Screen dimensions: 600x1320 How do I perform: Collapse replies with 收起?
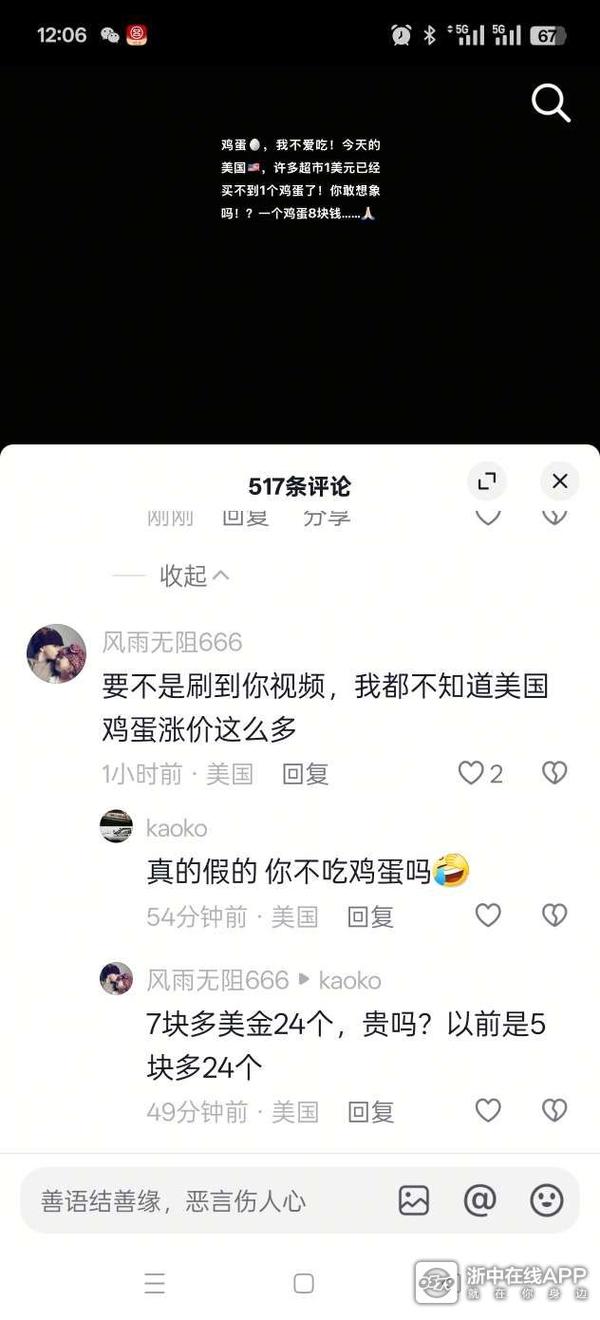coord(194,576)
